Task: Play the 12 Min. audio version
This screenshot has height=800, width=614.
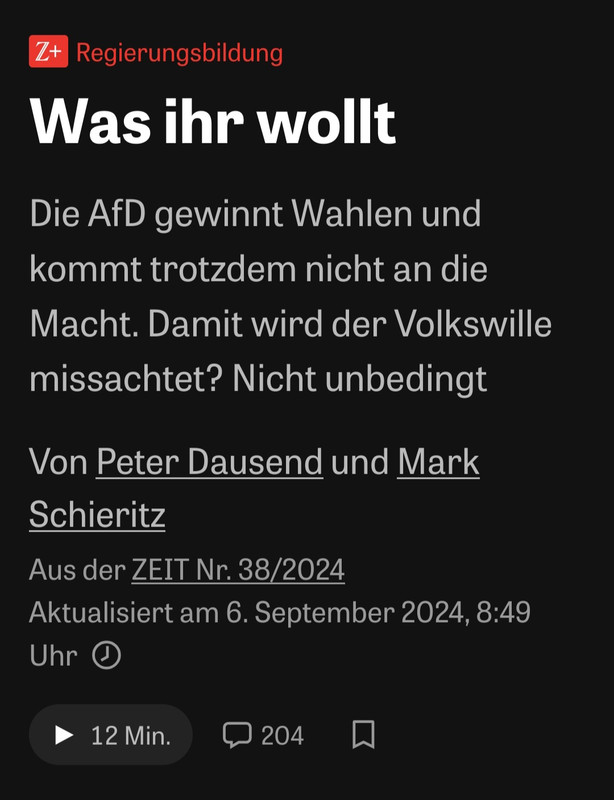Action: (x=110, y=735)
